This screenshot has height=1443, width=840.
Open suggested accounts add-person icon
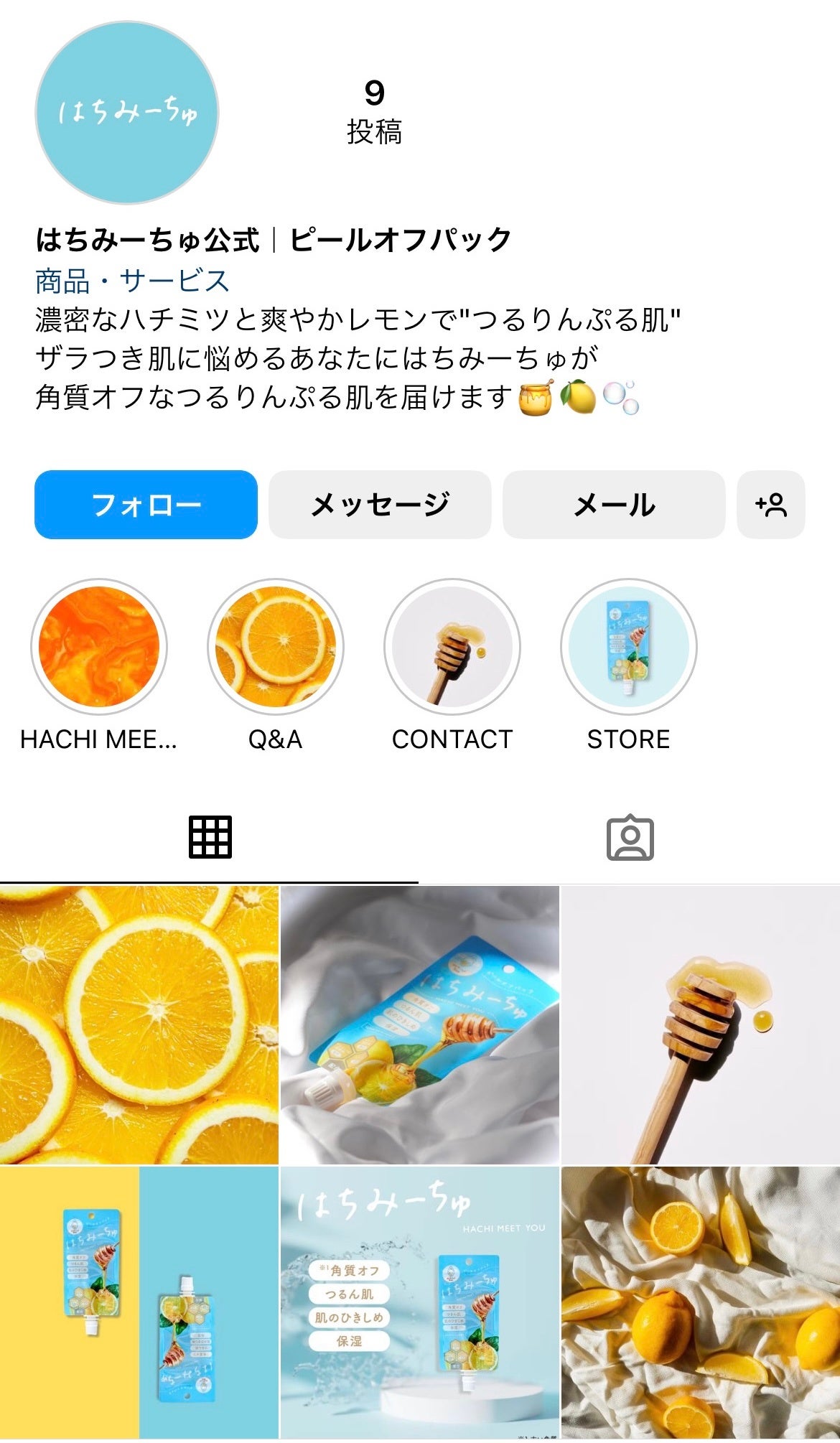[770, 505]
